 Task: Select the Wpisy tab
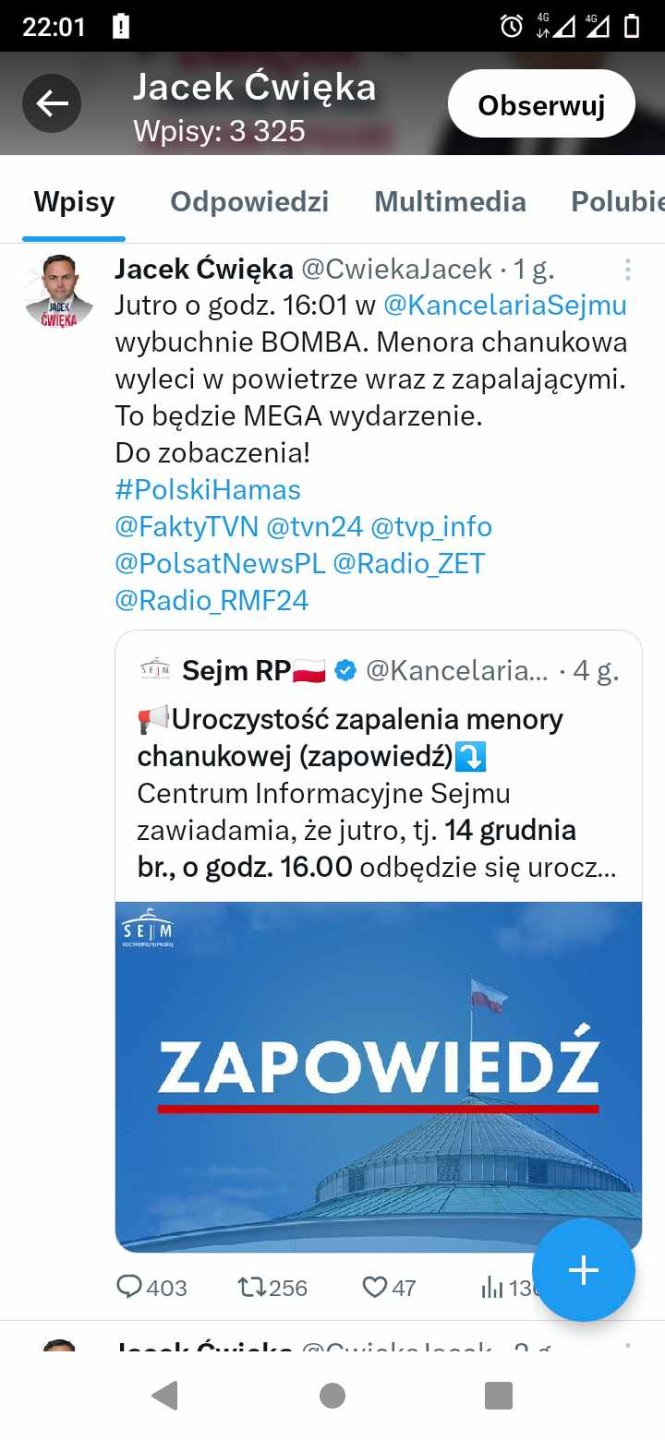tap(74, 202)
